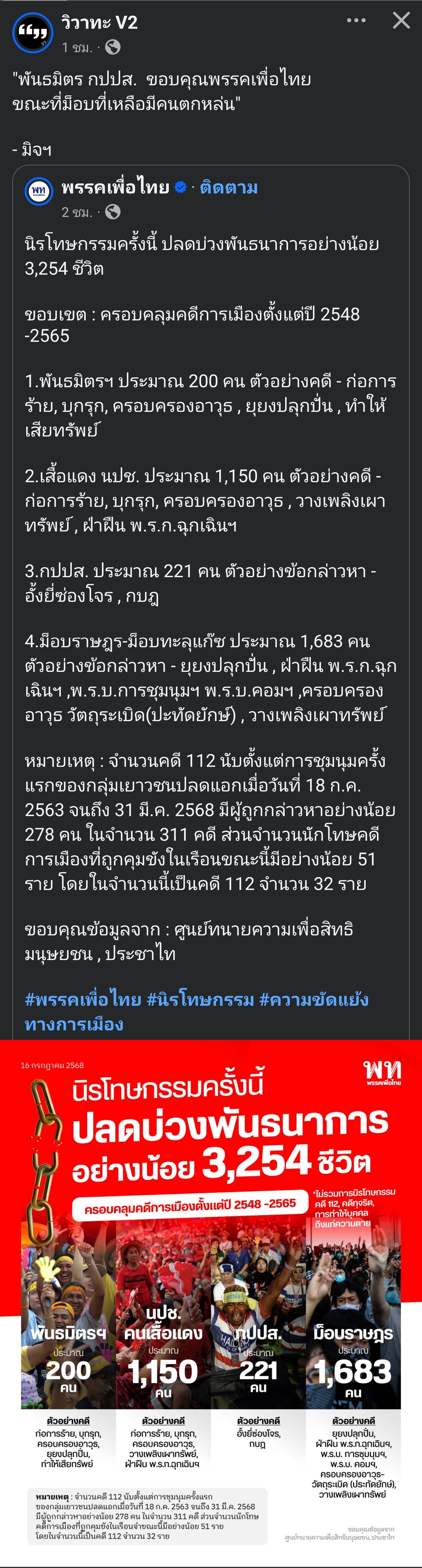Open the red amnesty infographic image
422x1568 pixels.
(x=211, y=1303)
